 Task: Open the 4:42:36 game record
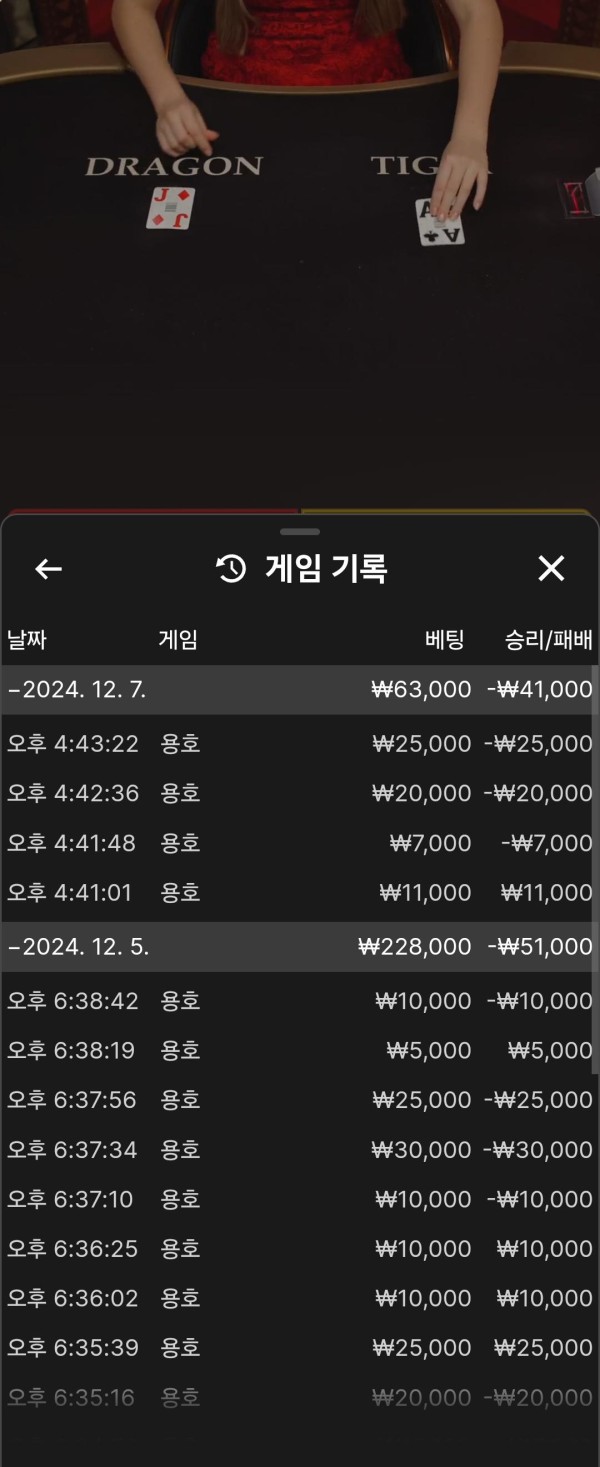tap(299, 793)
